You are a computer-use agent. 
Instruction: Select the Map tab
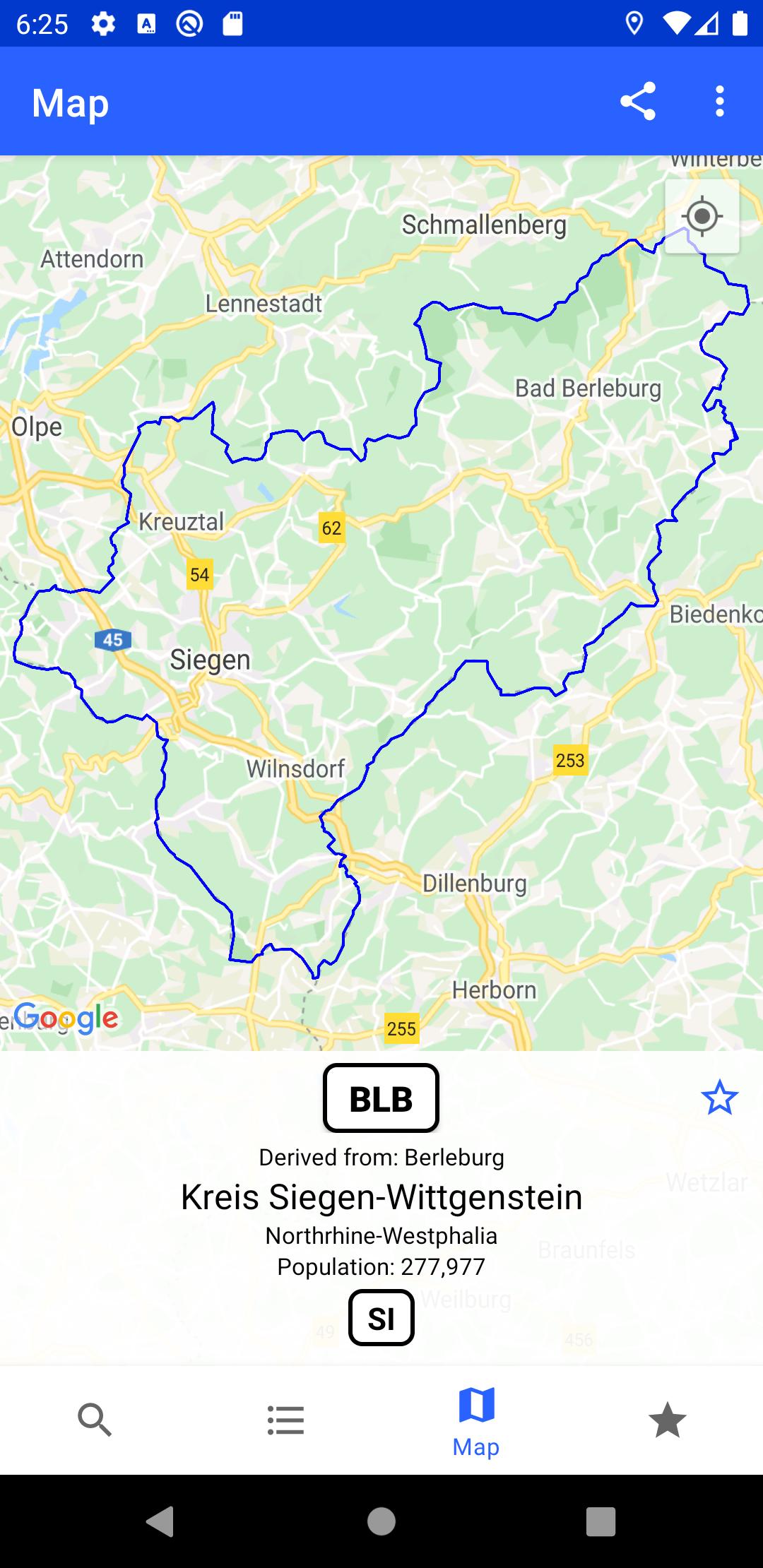click(x=476, y=1421)
